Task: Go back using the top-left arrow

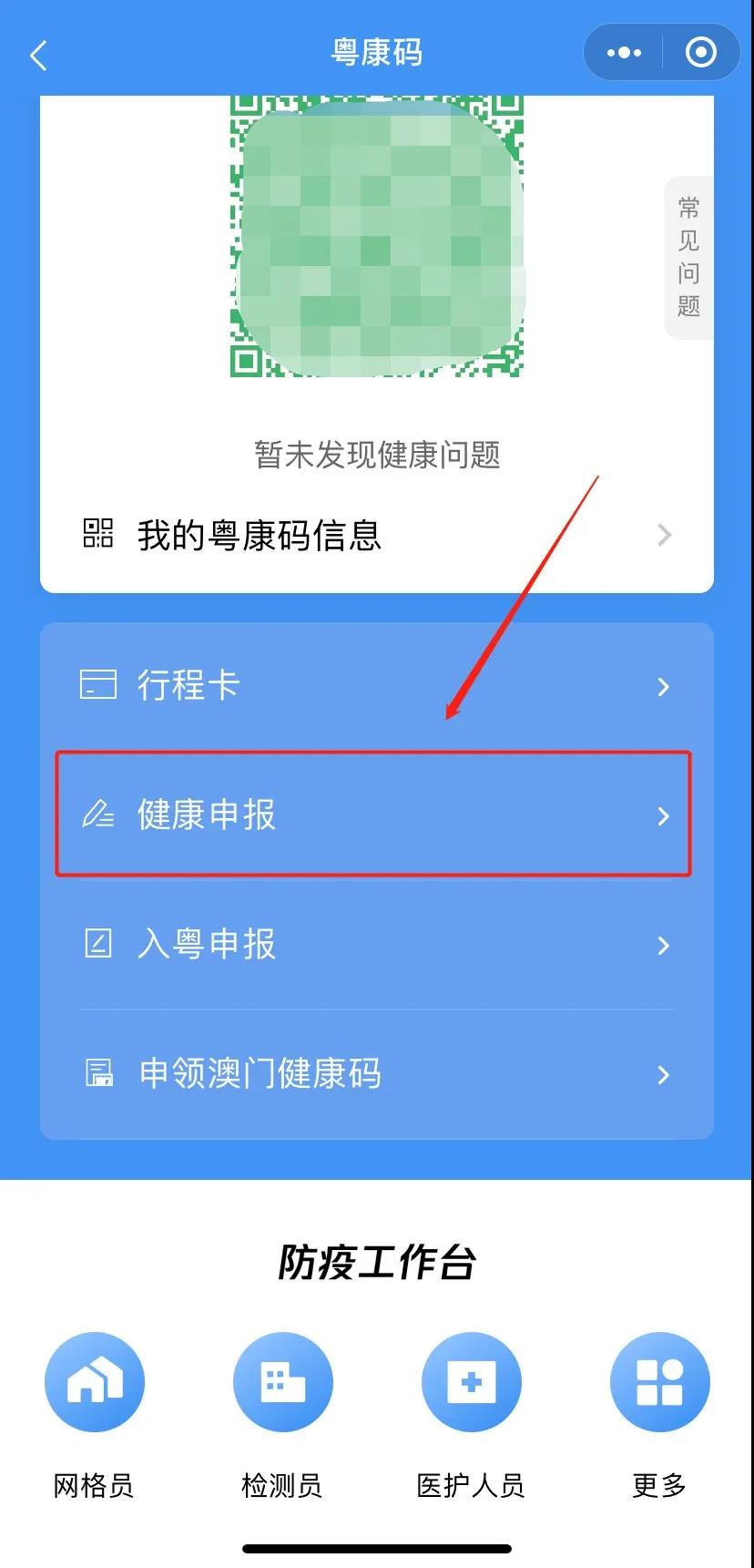Action: [x=38, y=56]
